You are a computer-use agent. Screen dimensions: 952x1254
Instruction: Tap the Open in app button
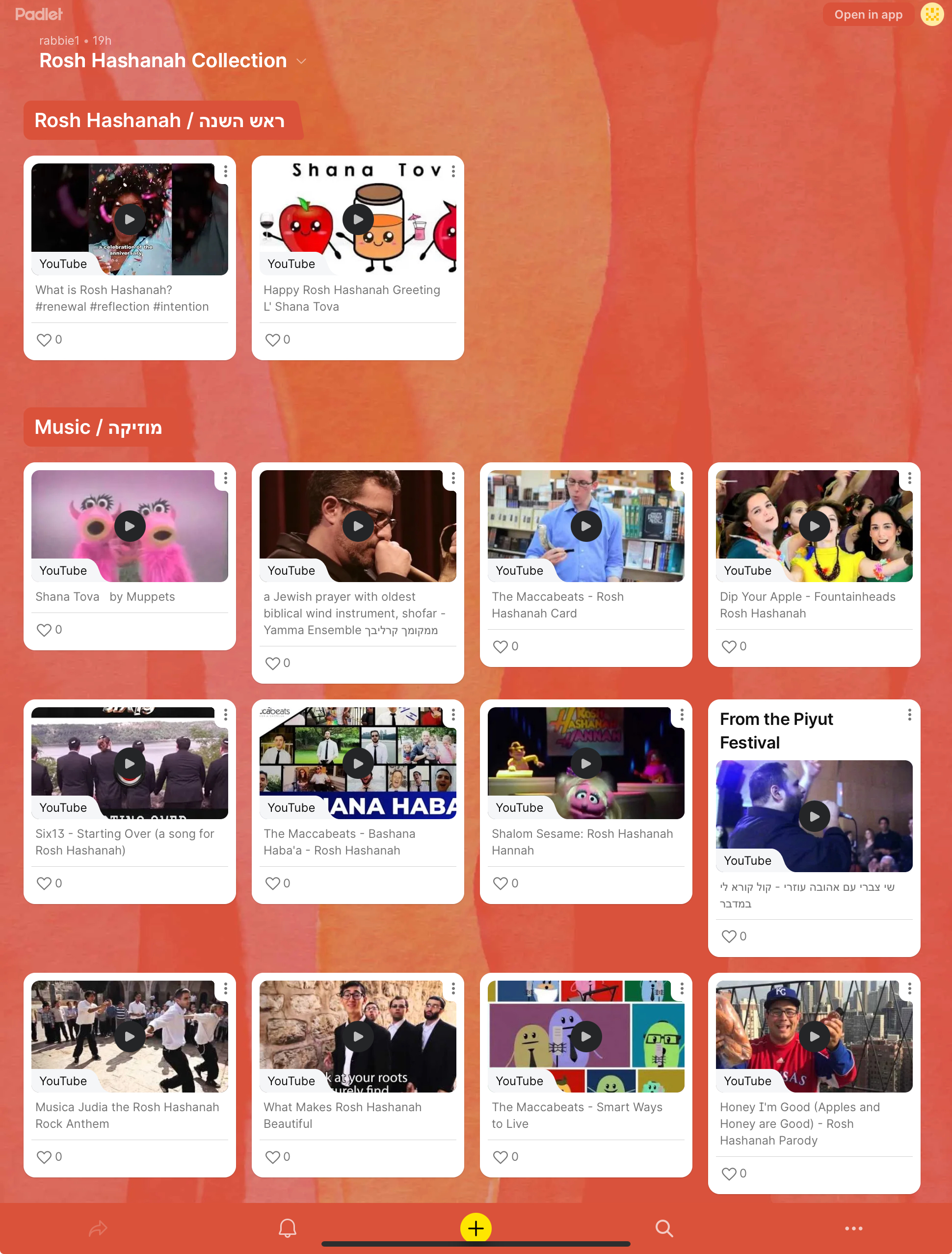click(x=868, y=15)
